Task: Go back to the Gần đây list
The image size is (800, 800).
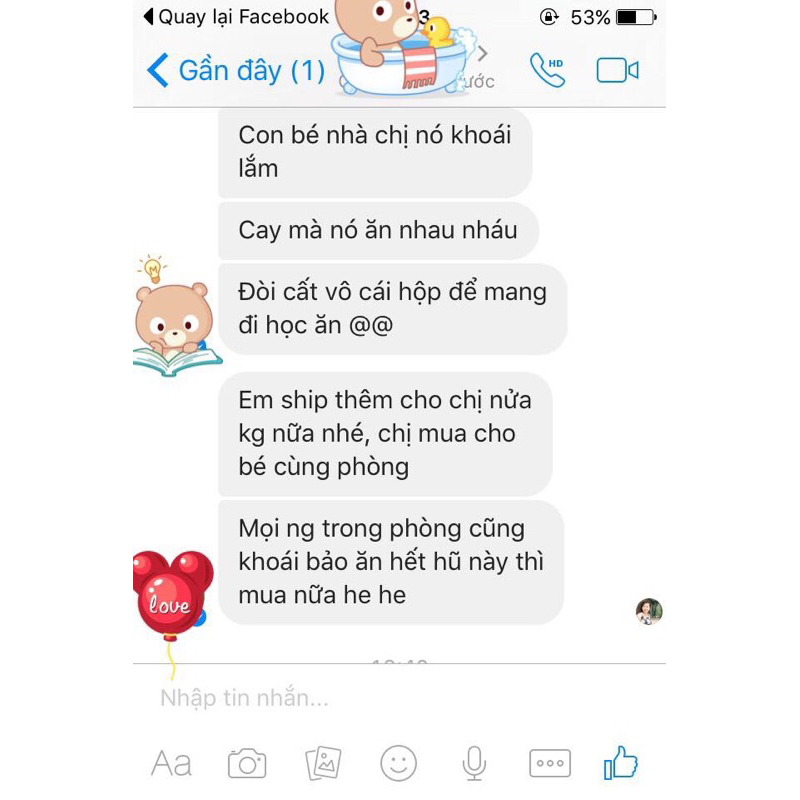Action: click(x=236, y=71)
